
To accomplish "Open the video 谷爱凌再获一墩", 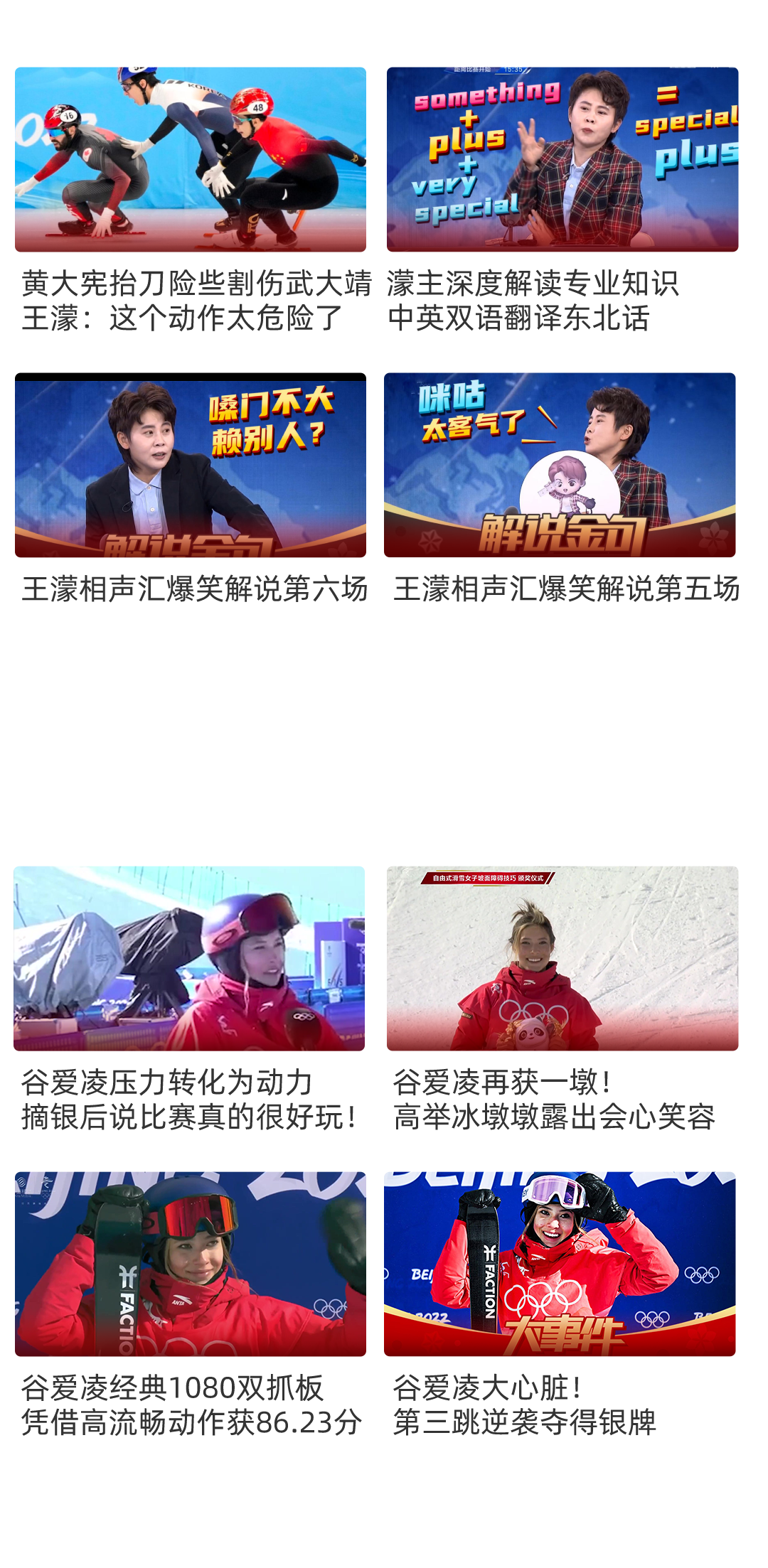I will (x=562, y=958).
